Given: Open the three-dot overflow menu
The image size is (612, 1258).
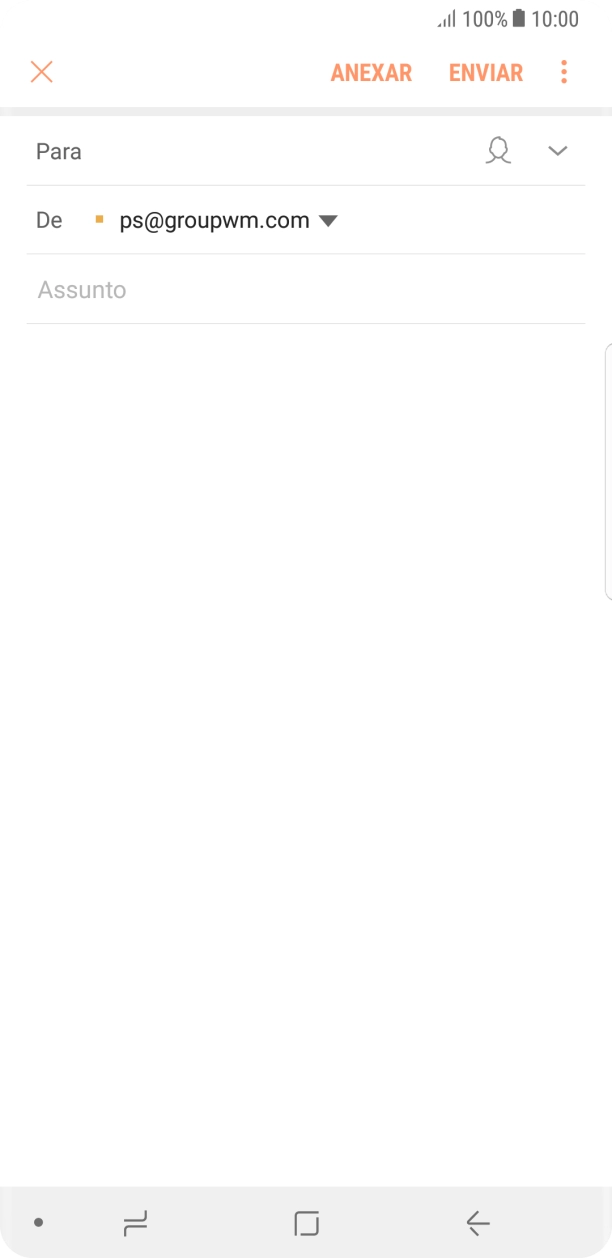Looking at the screenshot, I should tap(564, 72).
